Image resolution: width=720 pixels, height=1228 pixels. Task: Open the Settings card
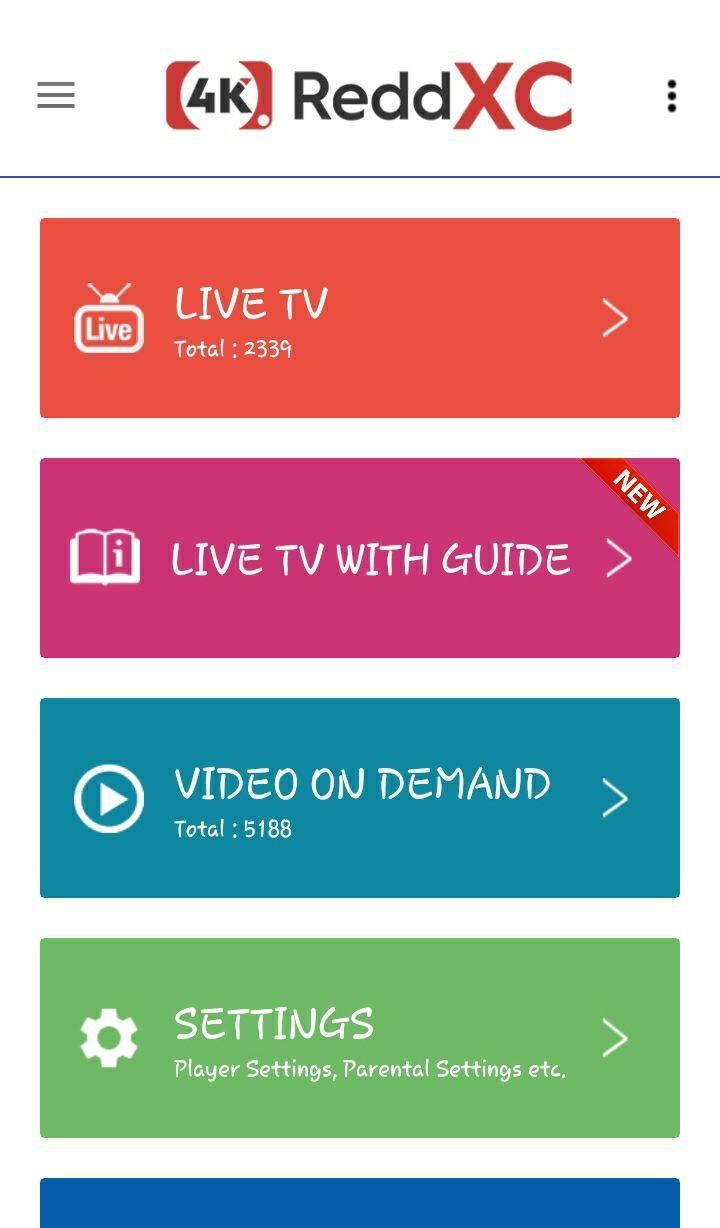[x=360, y=1038]
